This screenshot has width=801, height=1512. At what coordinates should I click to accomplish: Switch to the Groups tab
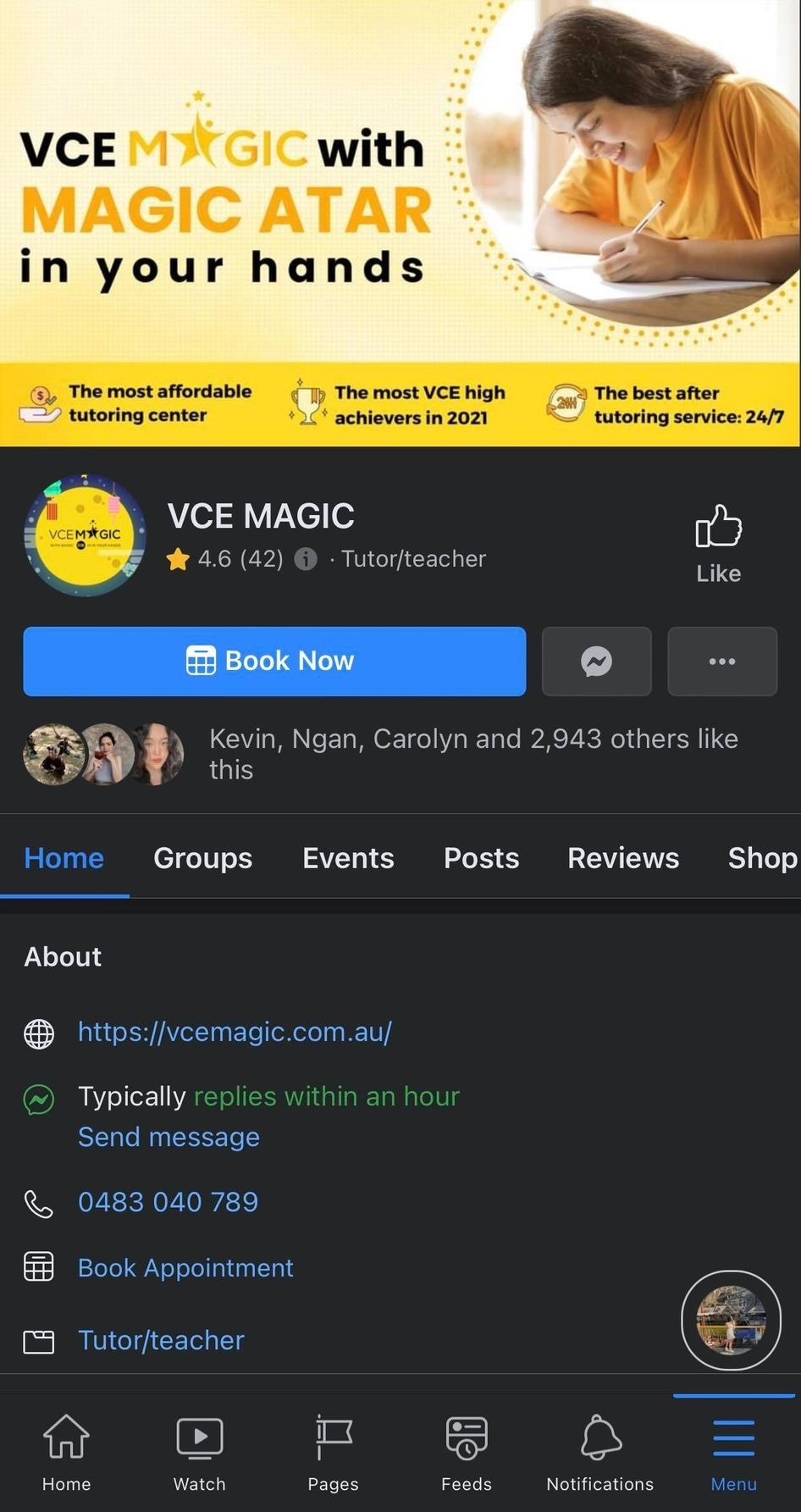point(203,858)
